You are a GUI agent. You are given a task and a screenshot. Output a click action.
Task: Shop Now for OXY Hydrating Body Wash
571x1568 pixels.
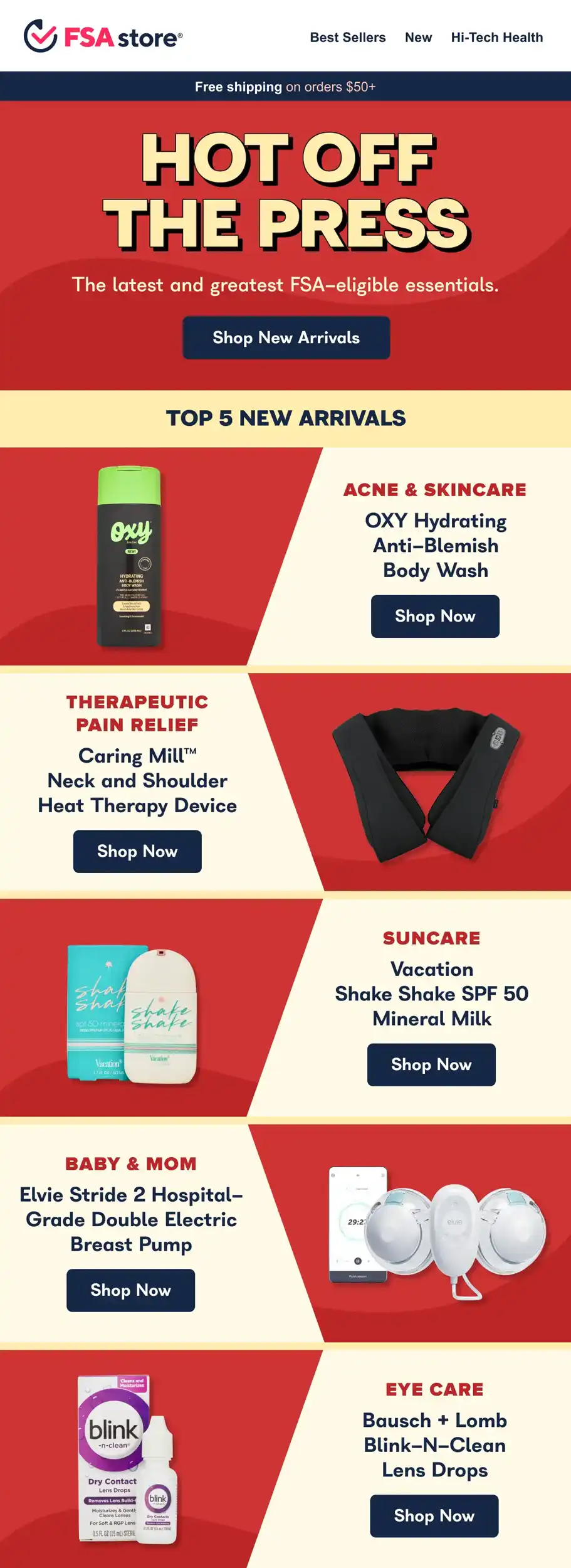(x=435, y=616)
